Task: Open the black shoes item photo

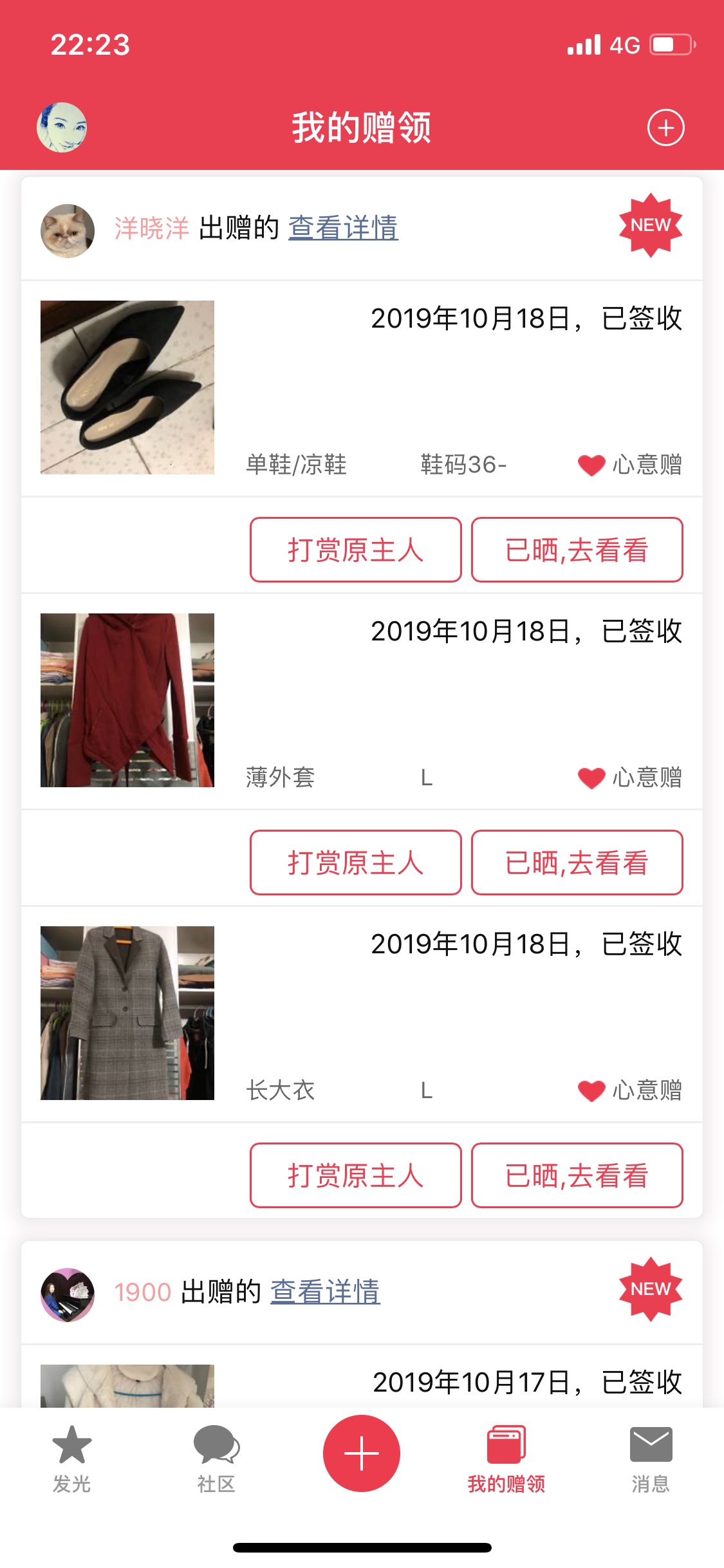Action: click(x=127, y=387)
